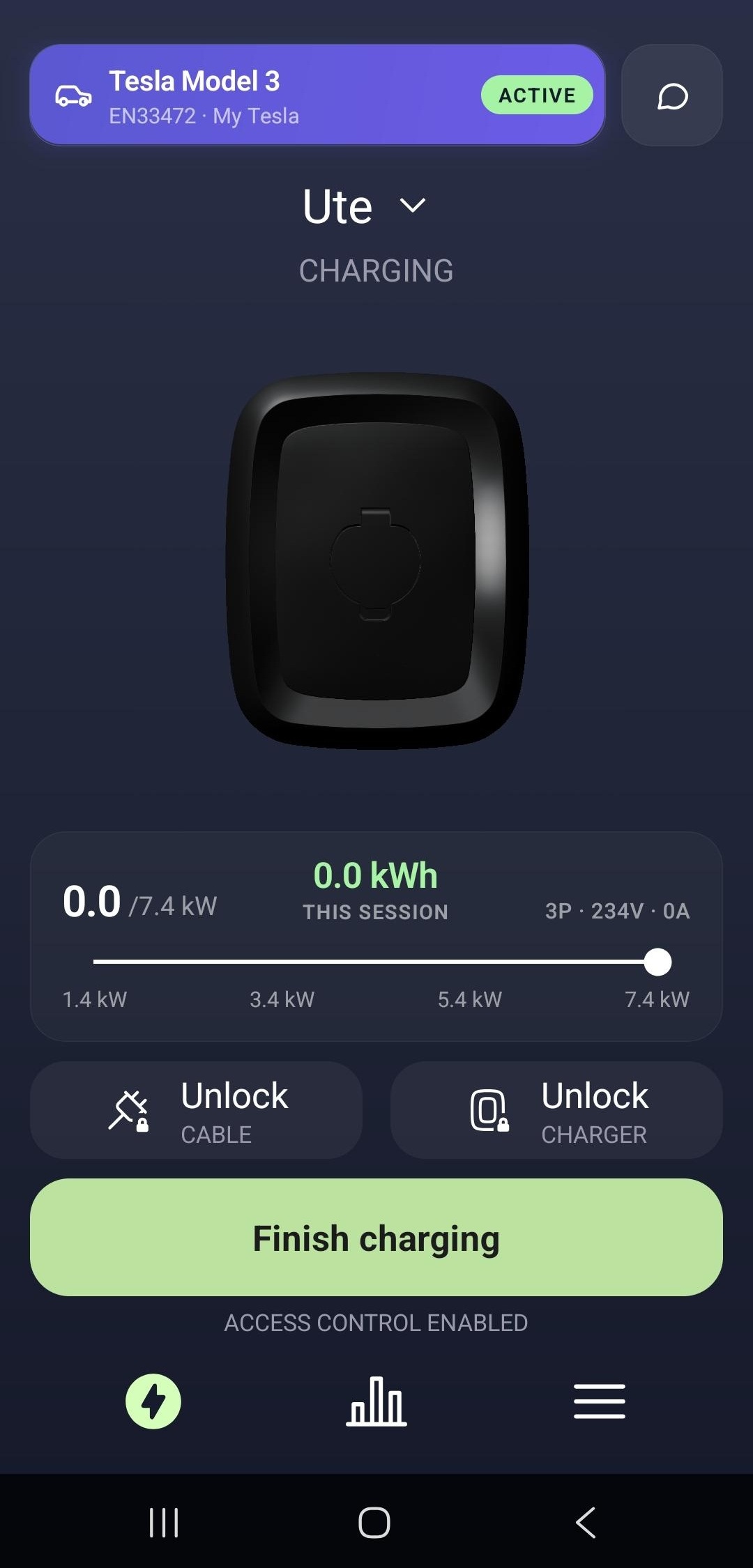The image size is (753, 1568).
Task: Switch to the charging lightning tab
Action: 153,1401
